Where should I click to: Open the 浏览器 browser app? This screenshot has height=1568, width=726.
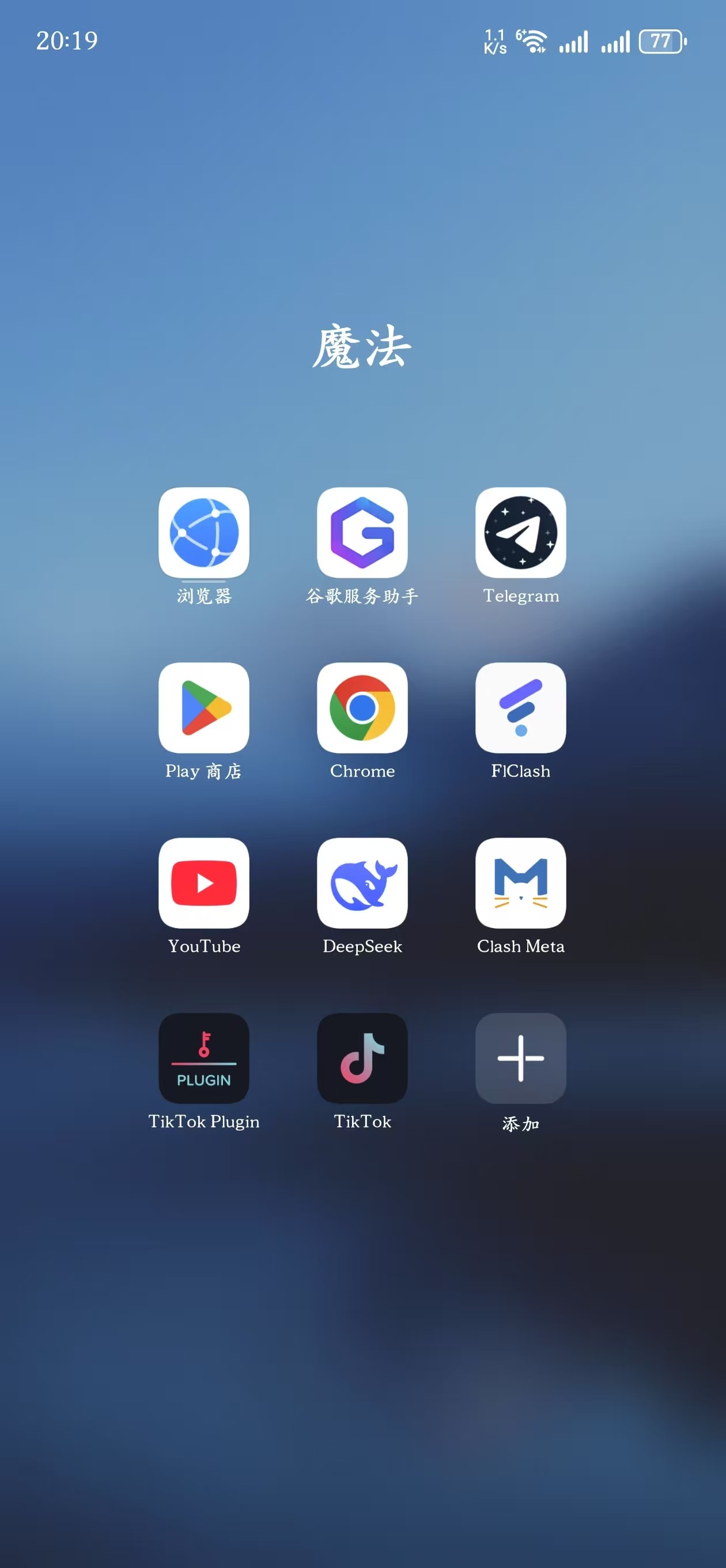click(204, 533)
